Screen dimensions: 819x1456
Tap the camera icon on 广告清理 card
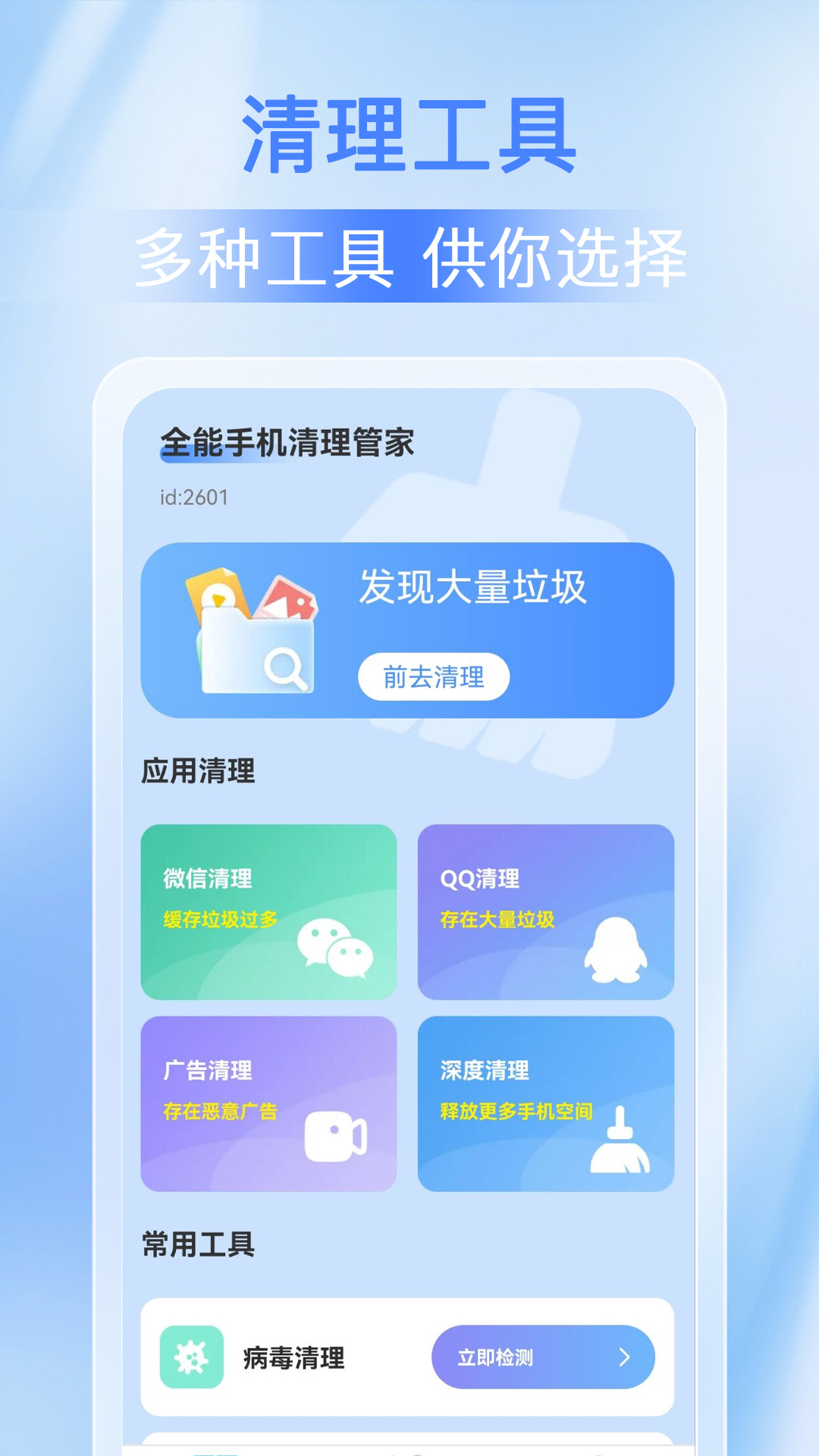point(337,1137)
